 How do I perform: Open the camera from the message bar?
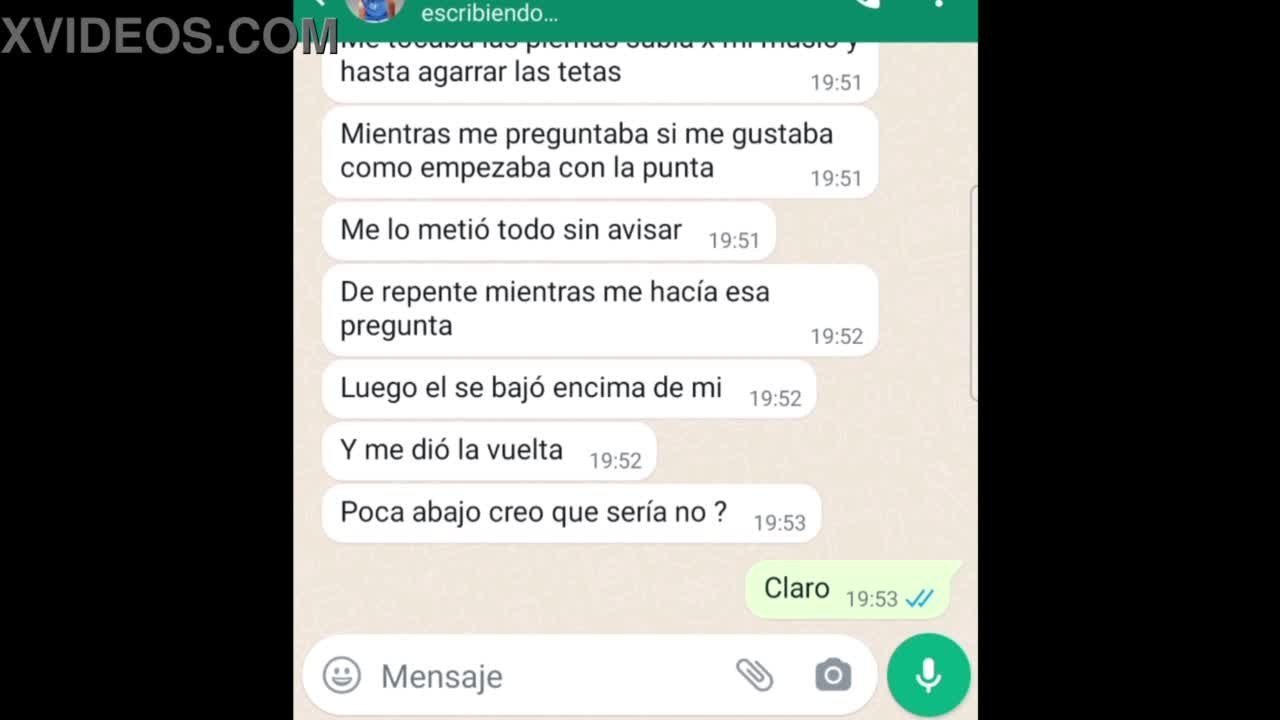coord(832,676)
